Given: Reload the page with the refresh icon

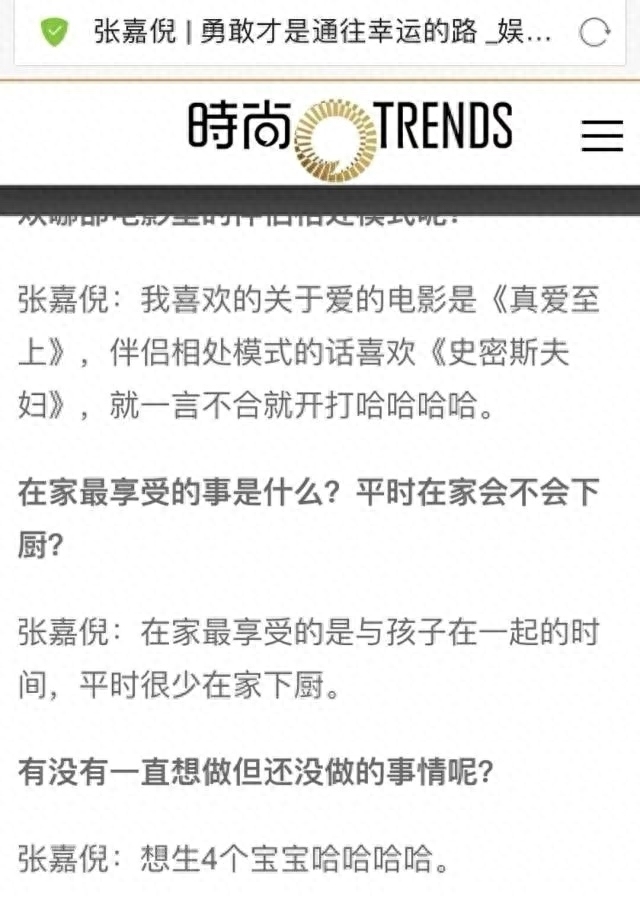Looking at the screenshot, I should 594,33.
